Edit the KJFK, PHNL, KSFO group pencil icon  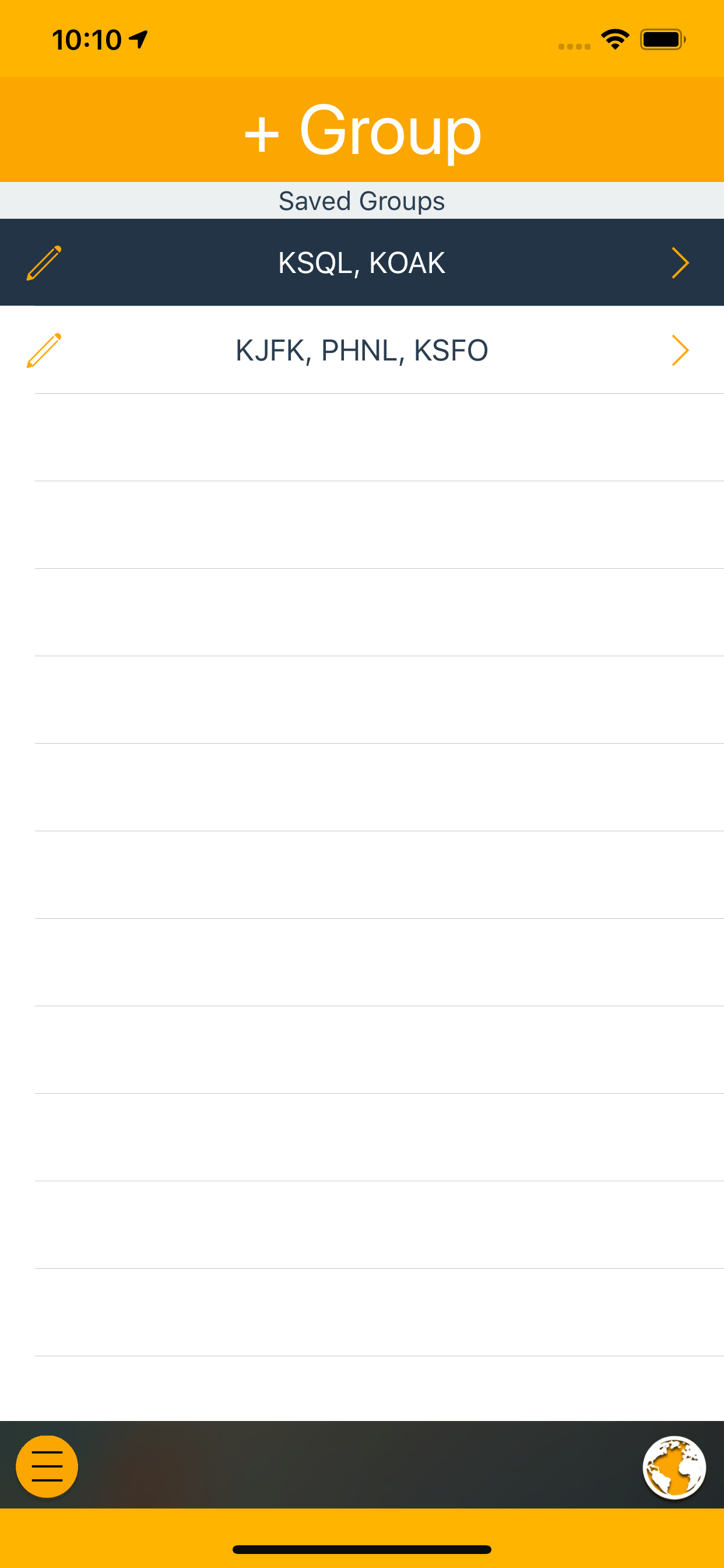tap(43, 350)
